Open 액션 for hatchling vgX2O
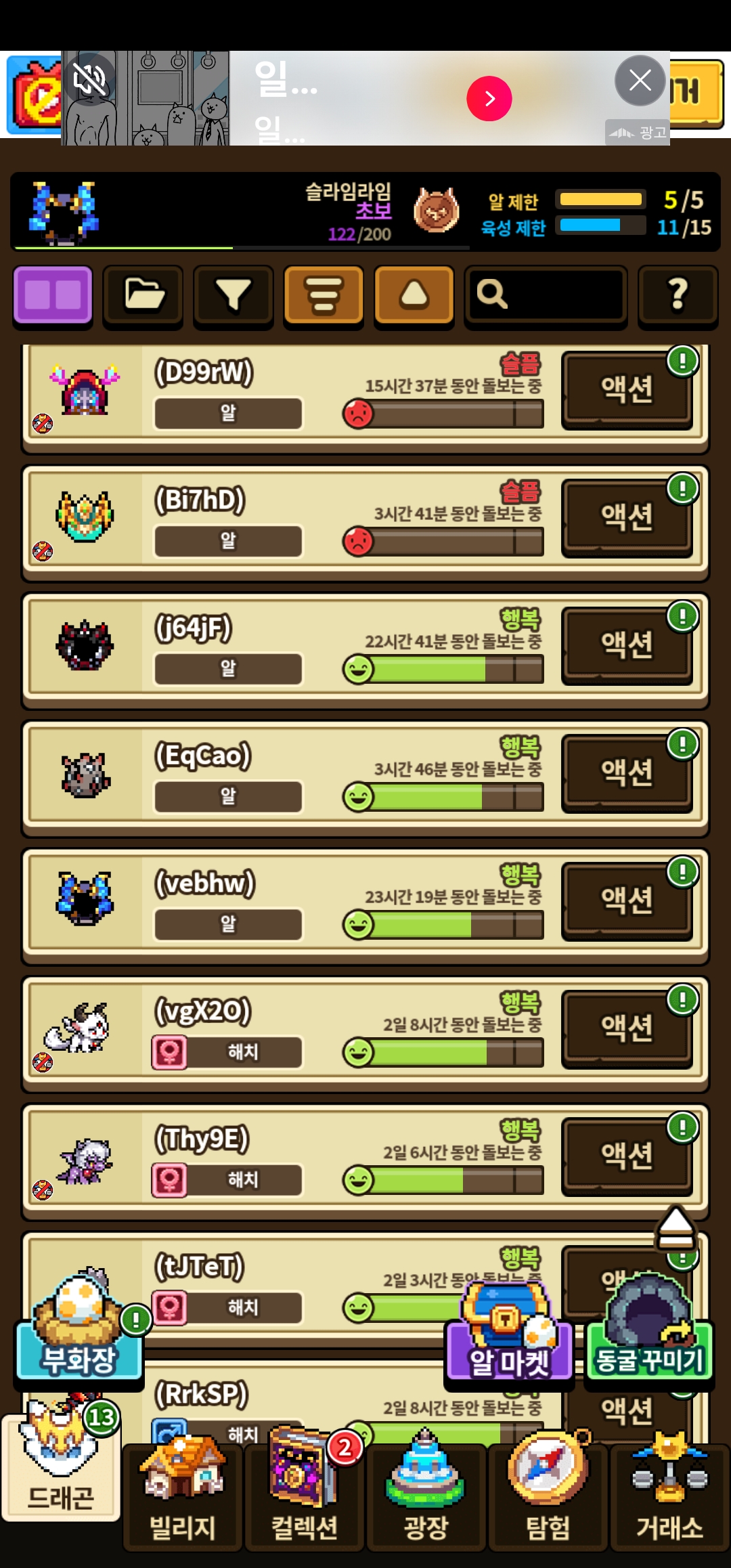731x1568 pixels. pos(627,1028)
